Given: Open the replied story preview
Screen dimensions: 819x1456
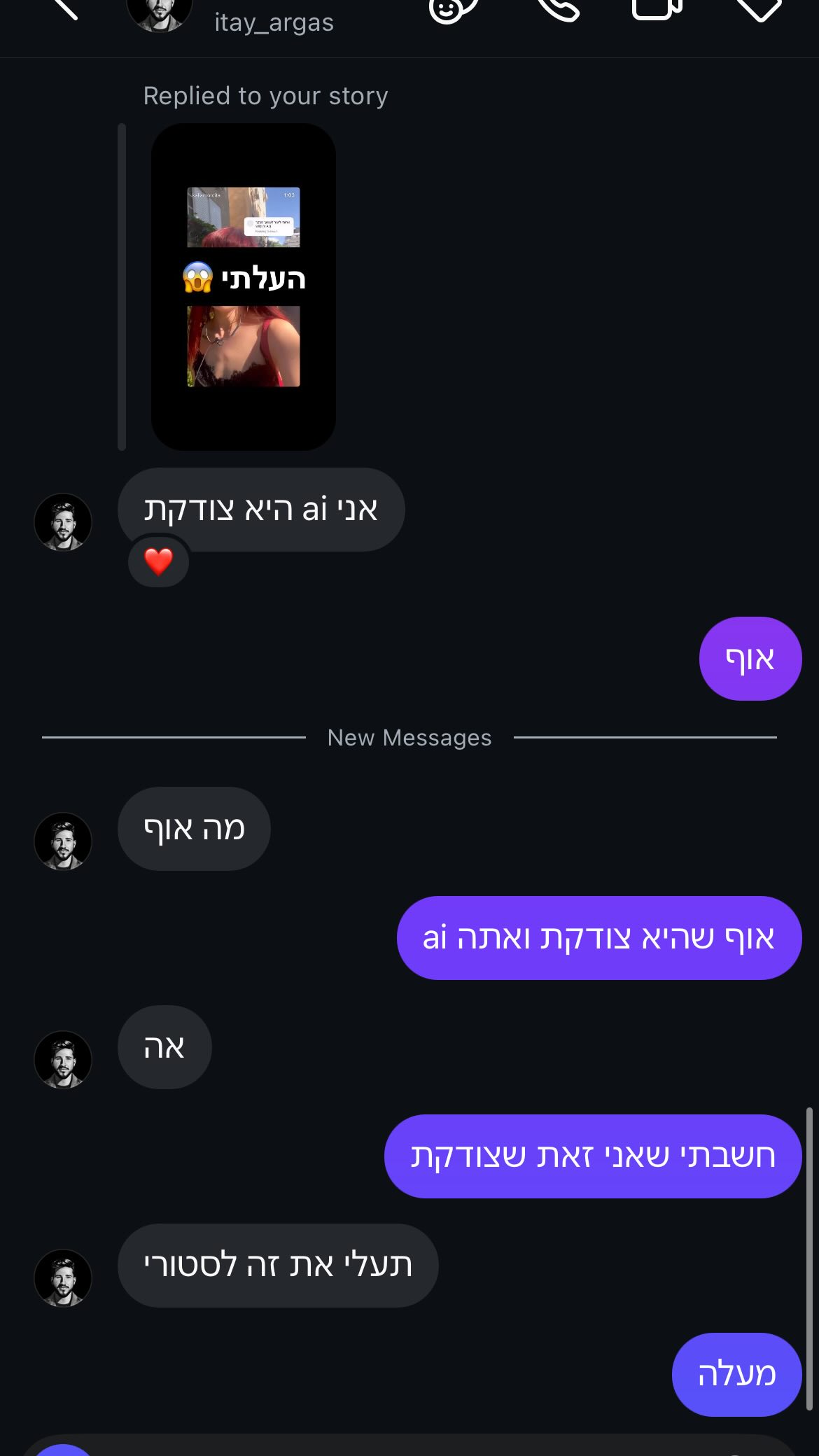Looking at the screenshot, I should [x=243, y=287].
